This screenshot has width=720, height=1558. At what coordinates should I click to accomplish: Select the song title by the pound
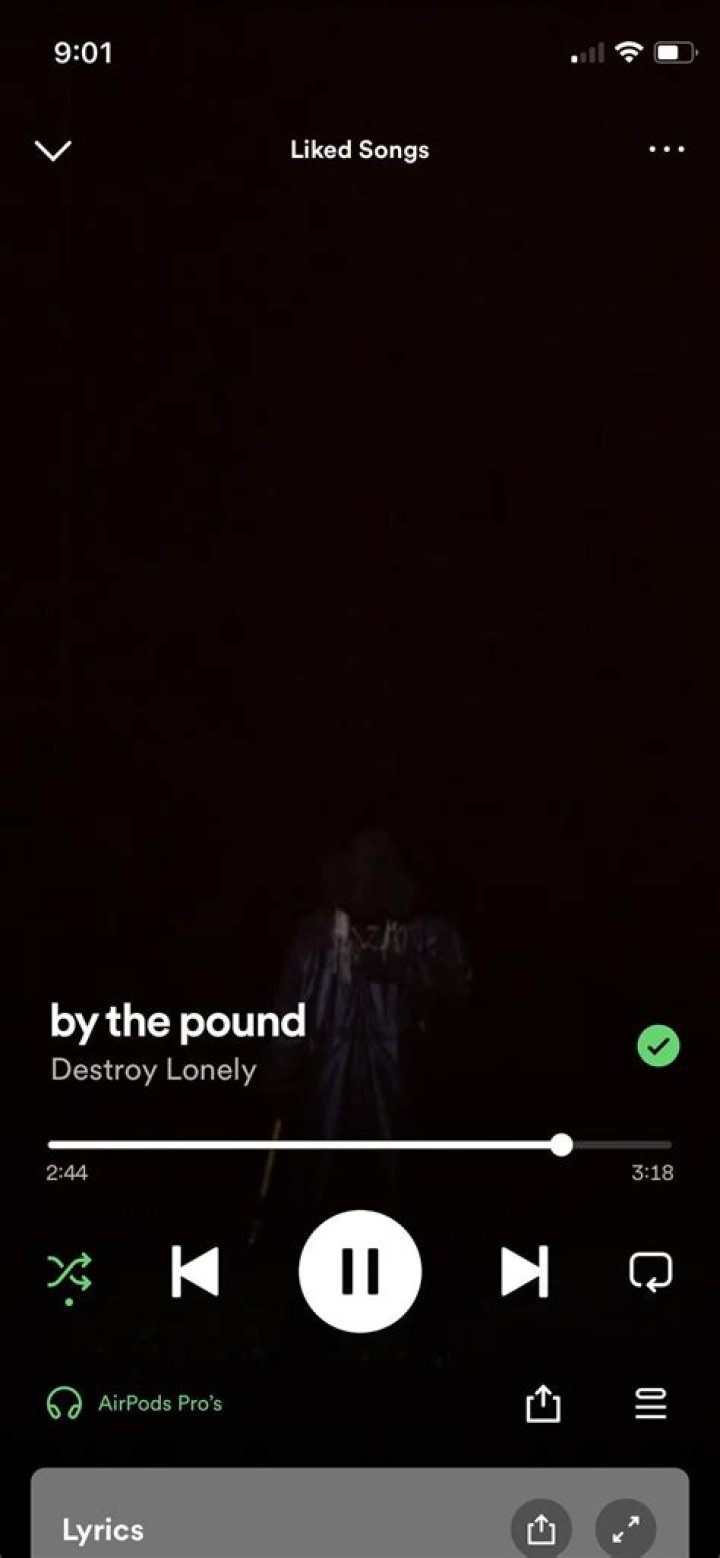[x=177, y=1021]
